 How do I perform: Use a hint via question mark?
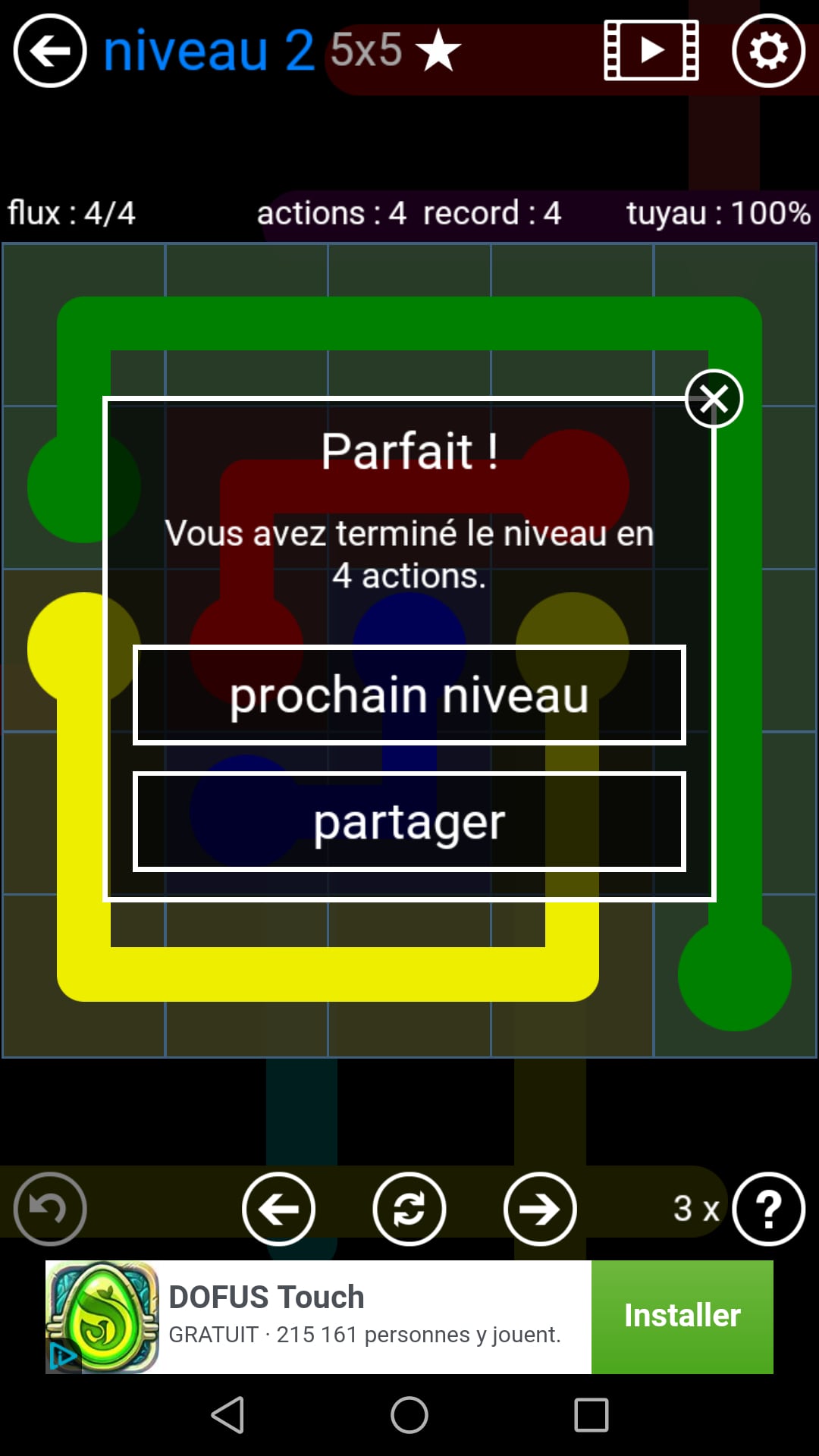tap(768, 1209)
